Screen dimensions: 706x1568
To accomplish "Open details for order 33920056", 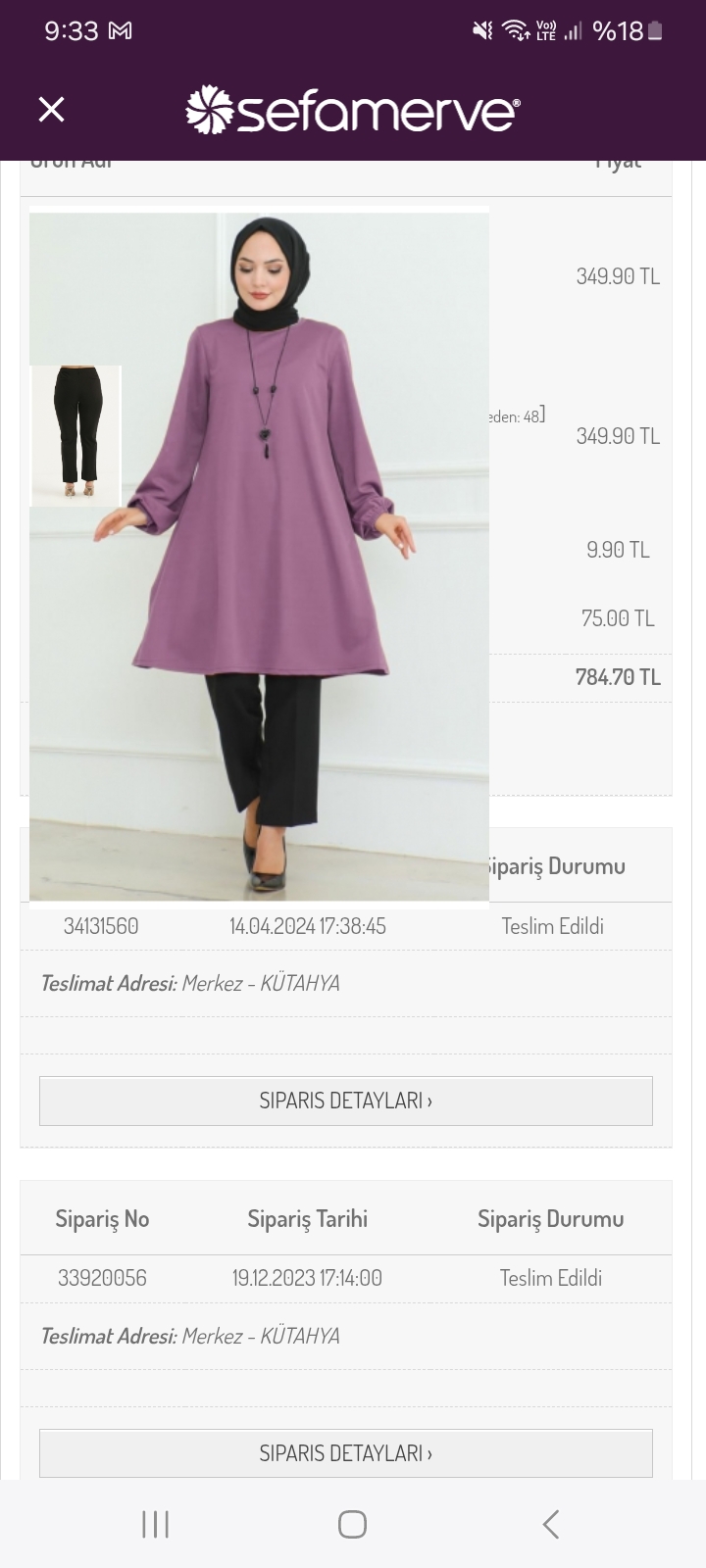I will [x=345, y=1452].
